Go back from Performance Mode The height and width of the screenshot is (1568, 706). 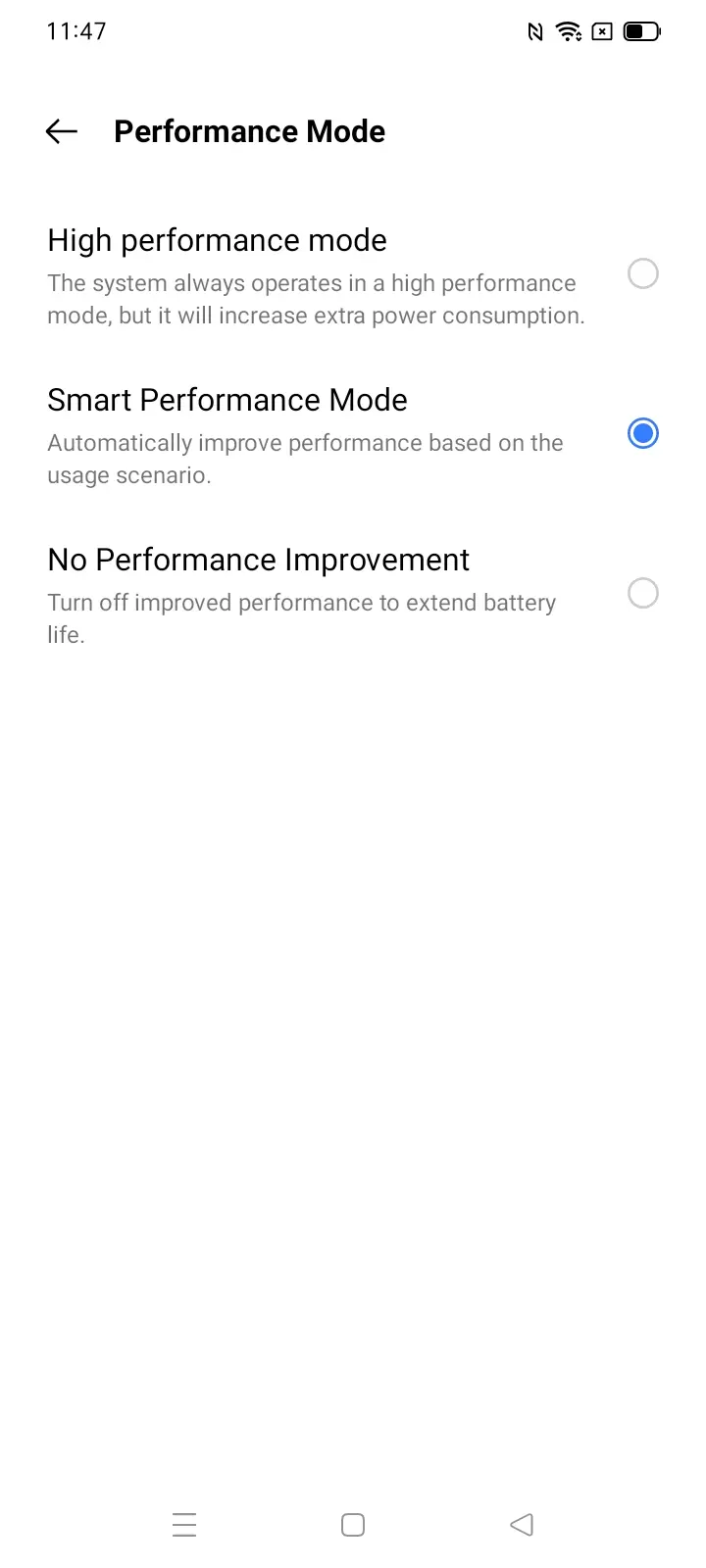pyautogui.click(x=62, y=131)
